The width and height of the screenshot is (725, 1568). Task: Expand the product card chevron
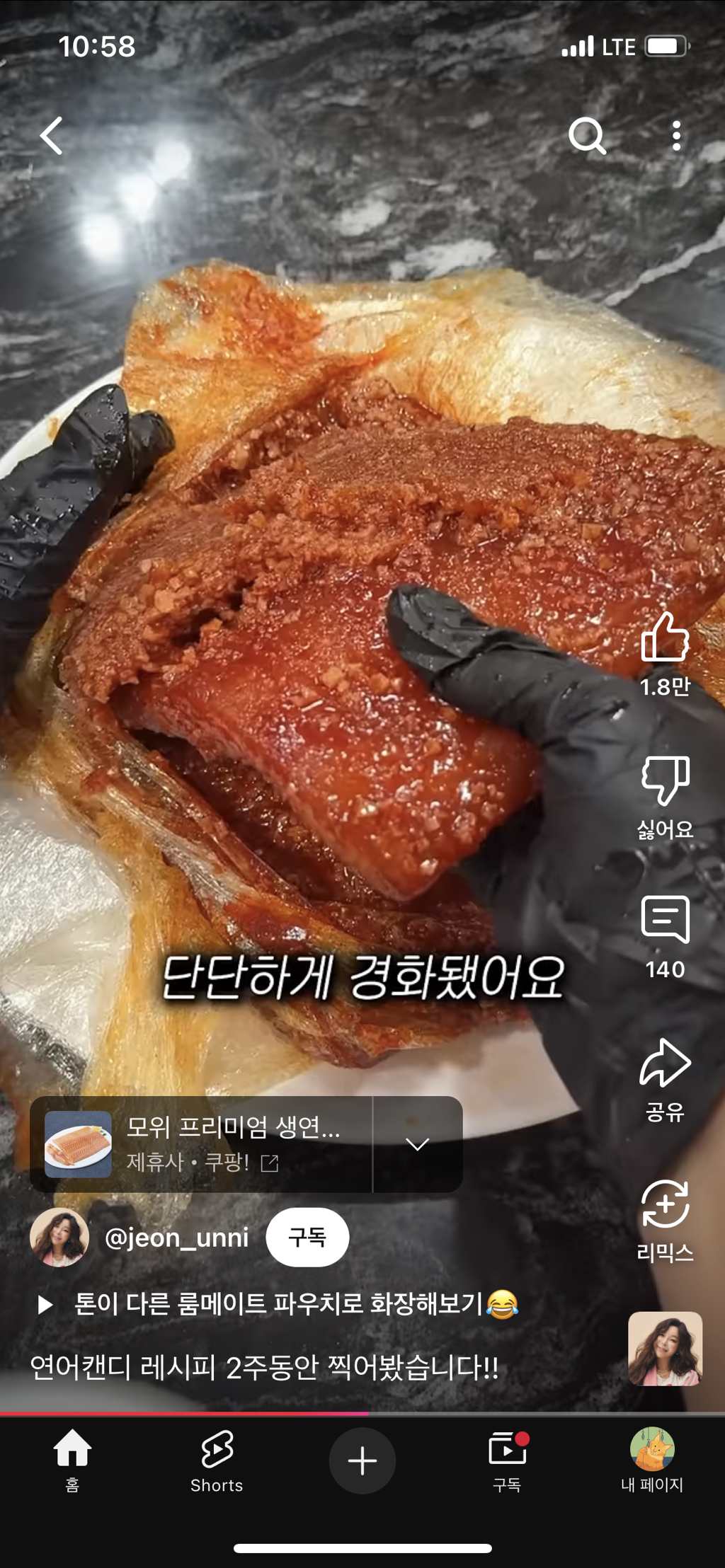point(418,1144)
